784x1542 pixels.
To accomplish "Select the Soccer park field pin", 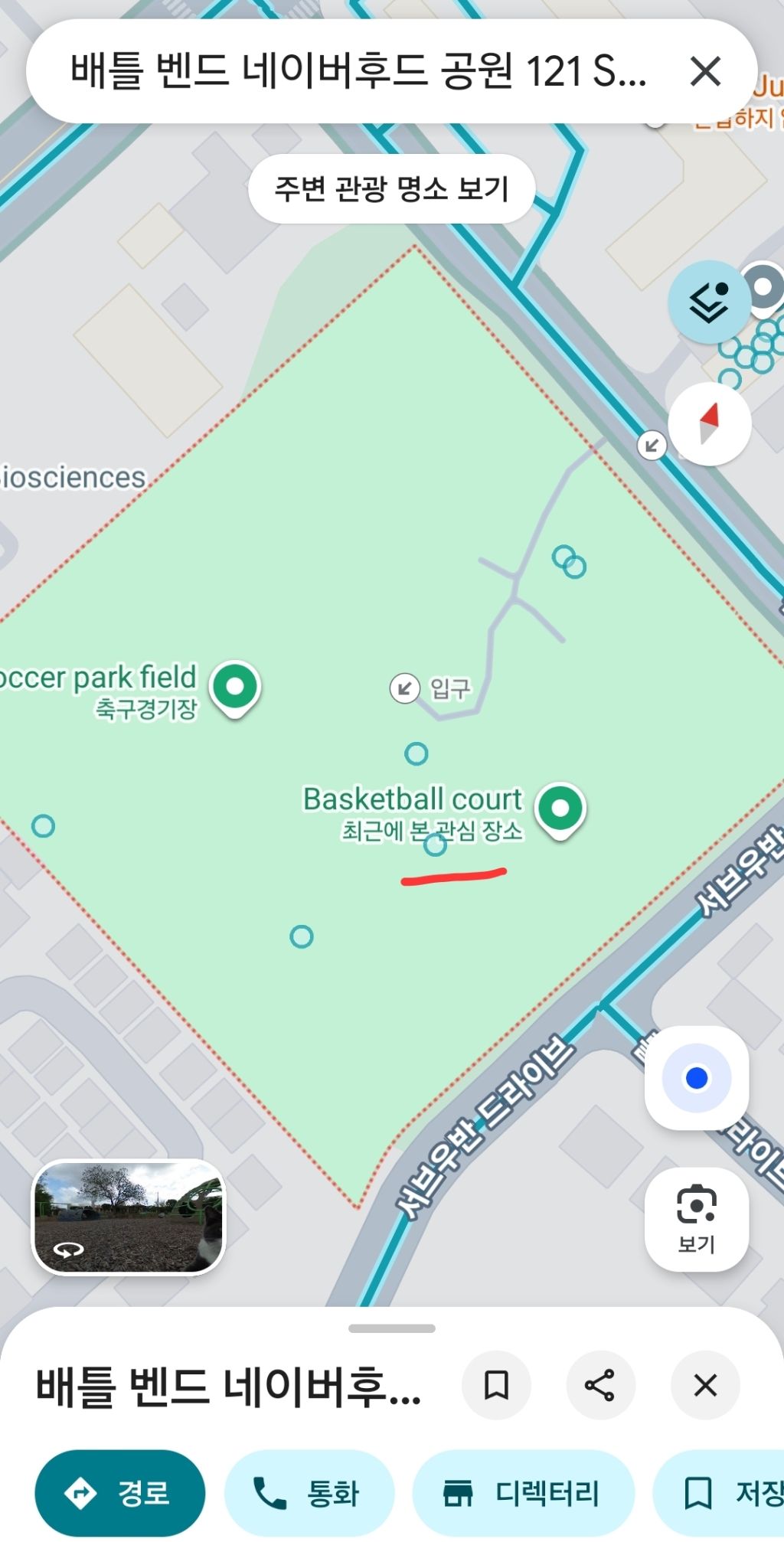I will click(x=236, y=687).
